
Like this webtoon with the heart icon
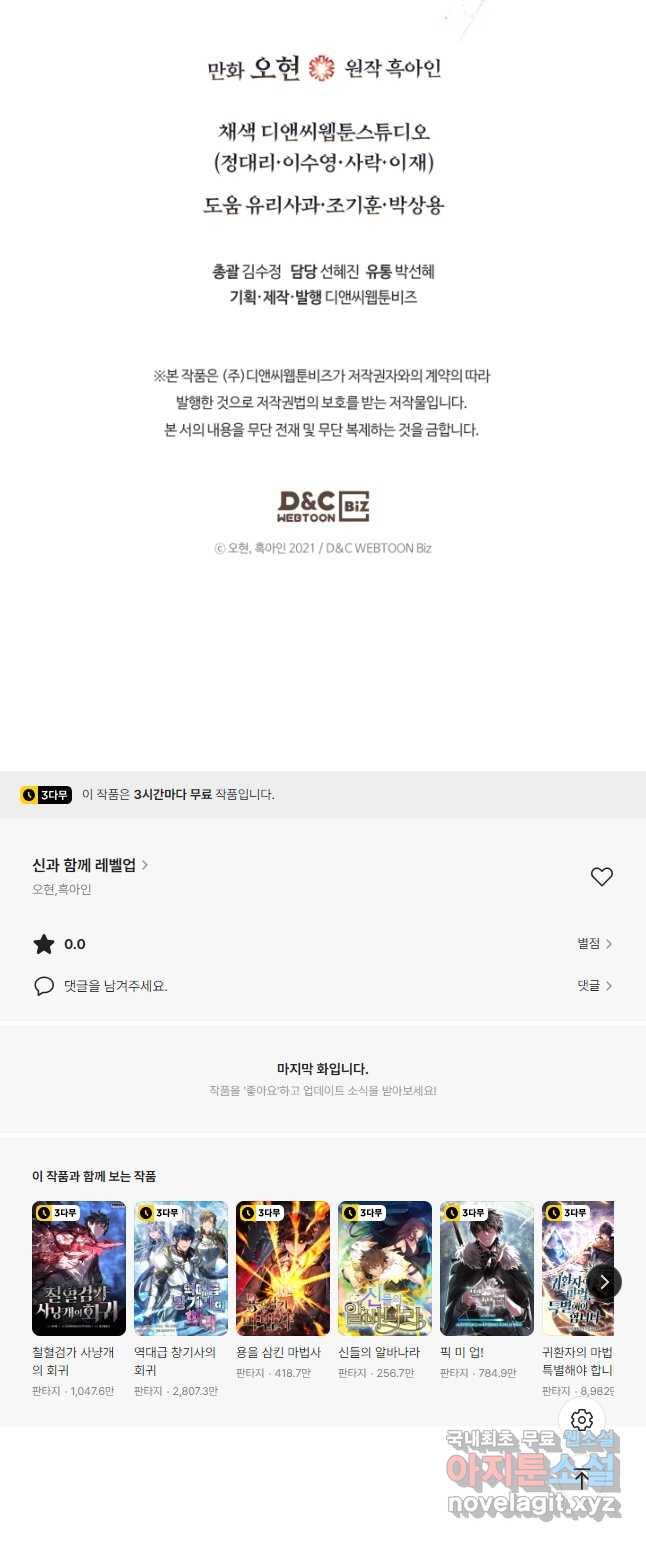click(x=601, y=877)
